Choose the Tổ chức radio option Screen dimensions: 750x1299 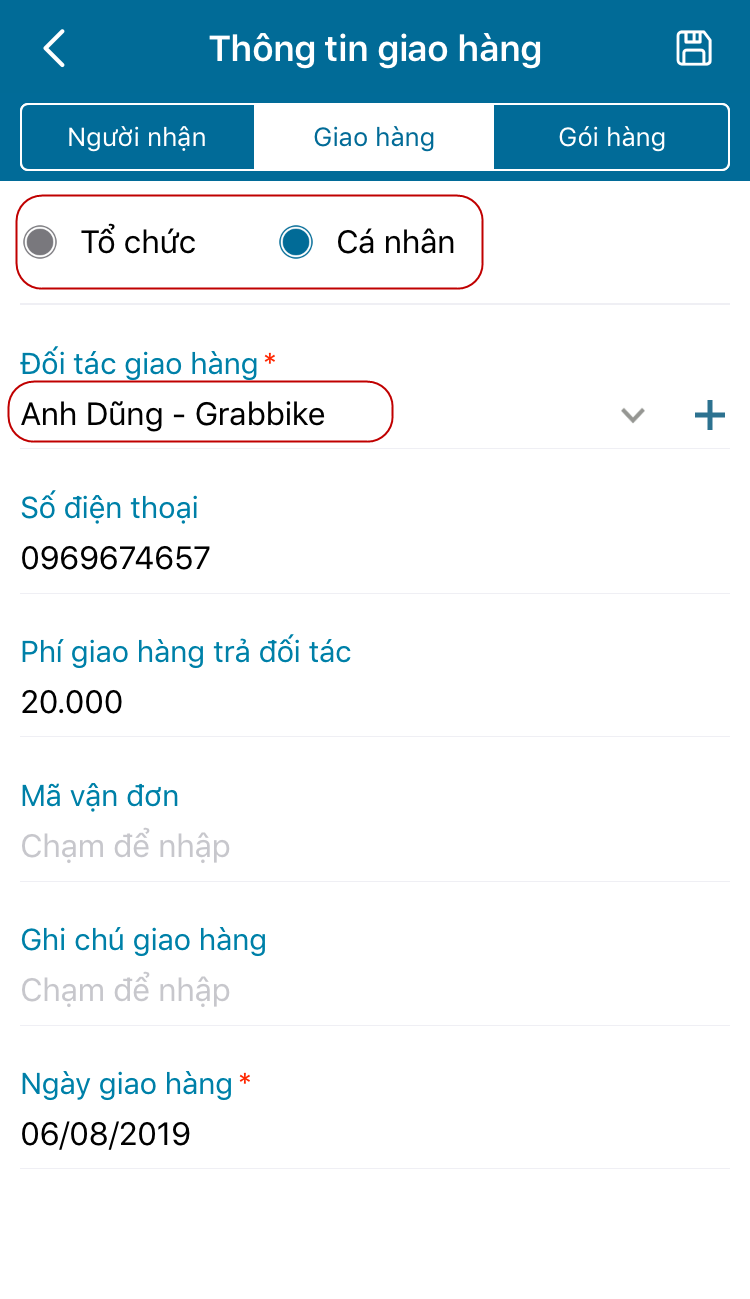pyautogui.click(x=41, y=242)
